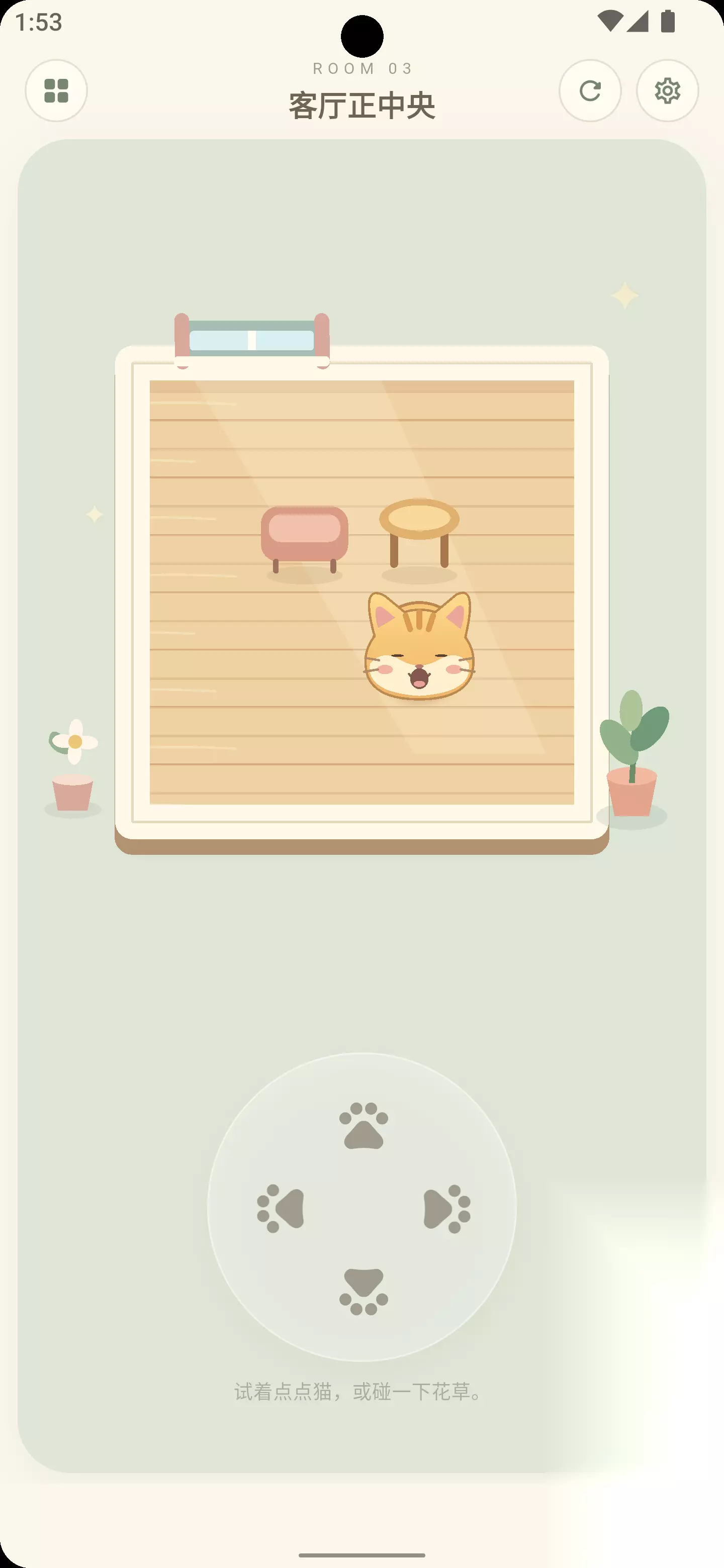Move the cat right with the paw pad
This screenshot has height=1568, width=724.
tap(447, 1208)
